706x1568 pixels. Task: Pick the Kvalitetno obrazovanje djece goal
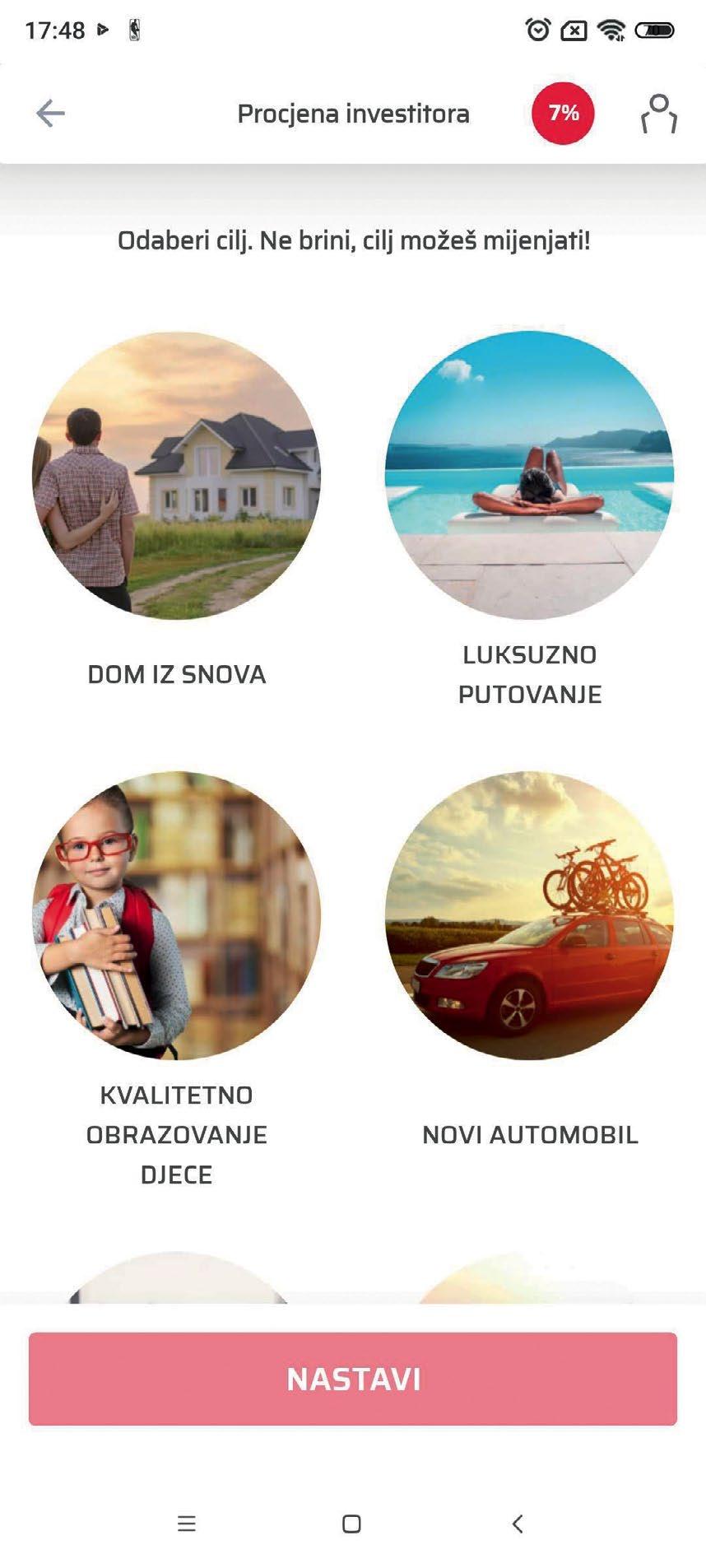click(176, 915)
